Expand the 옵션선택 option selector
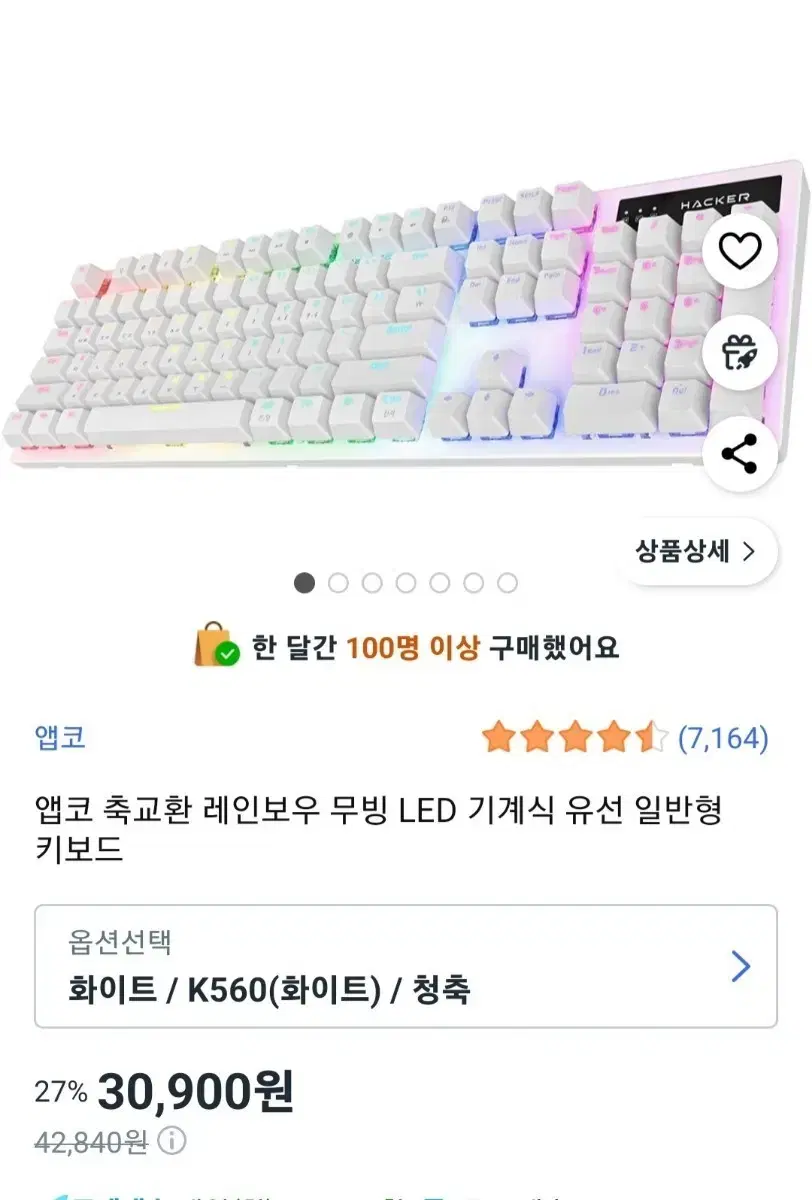 click(406, 970)
